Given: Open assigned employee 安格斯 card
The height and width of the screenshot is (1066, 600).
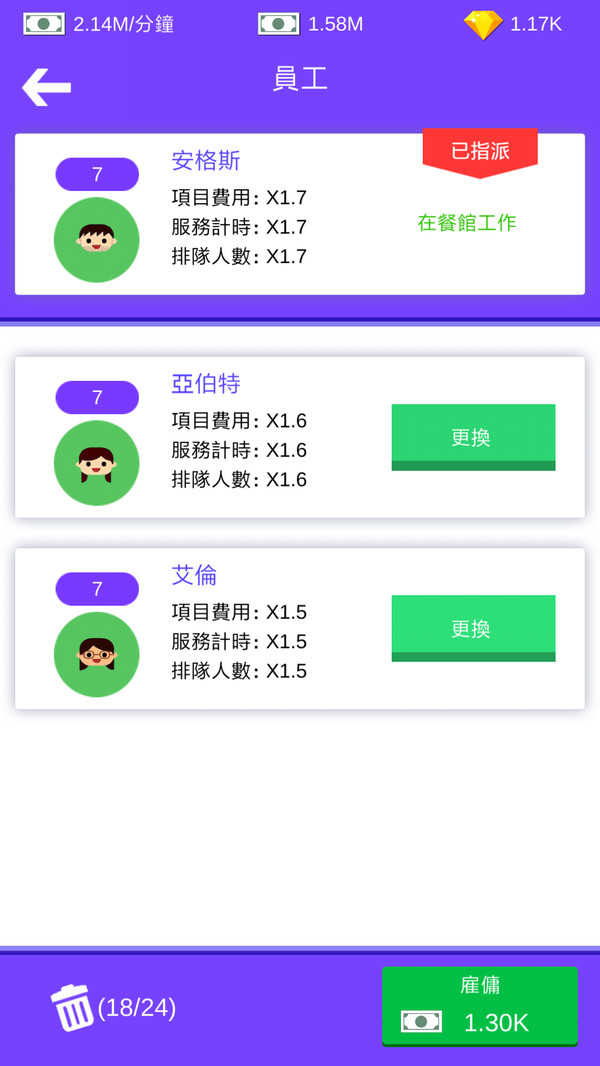Looking at the screenshot, I should 300,214.
